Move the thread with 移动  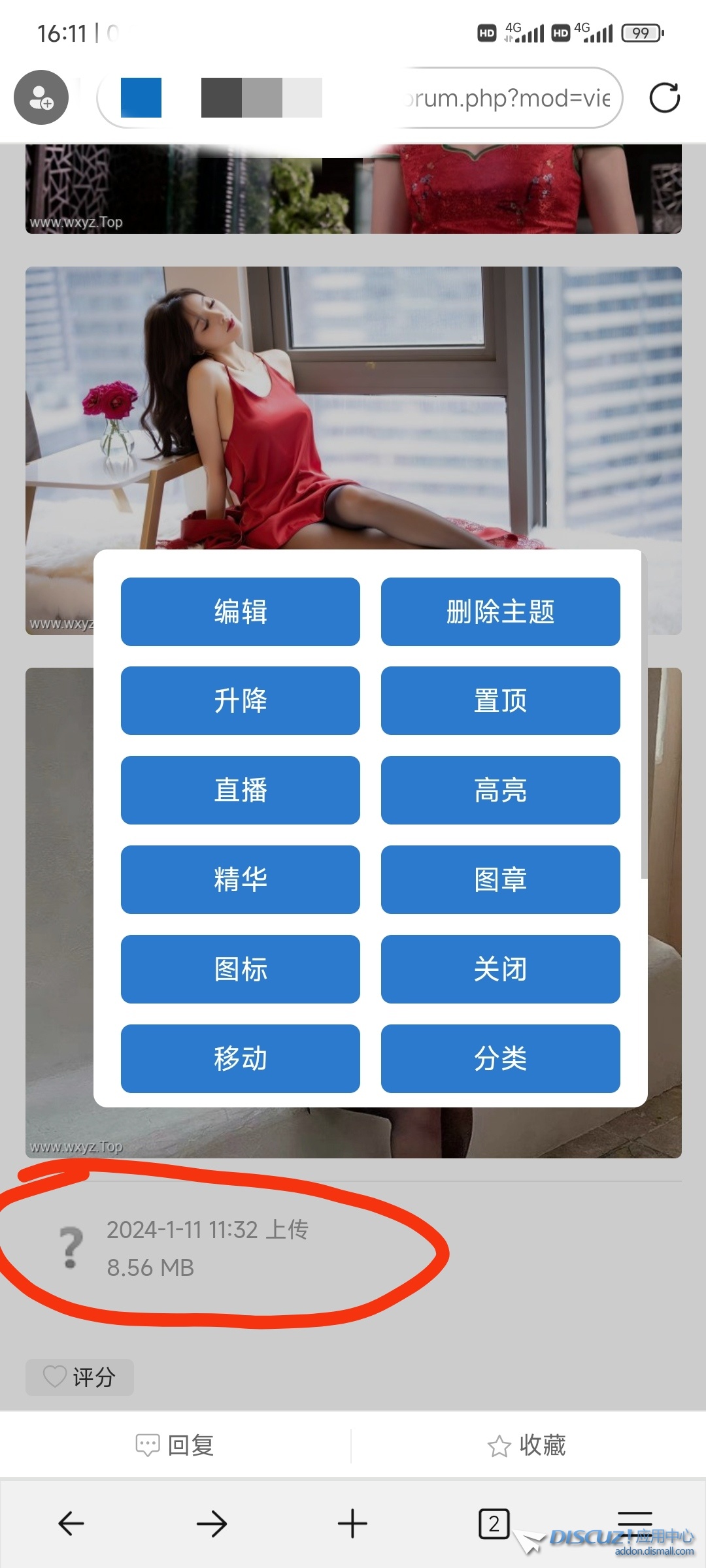point(240,1058)
